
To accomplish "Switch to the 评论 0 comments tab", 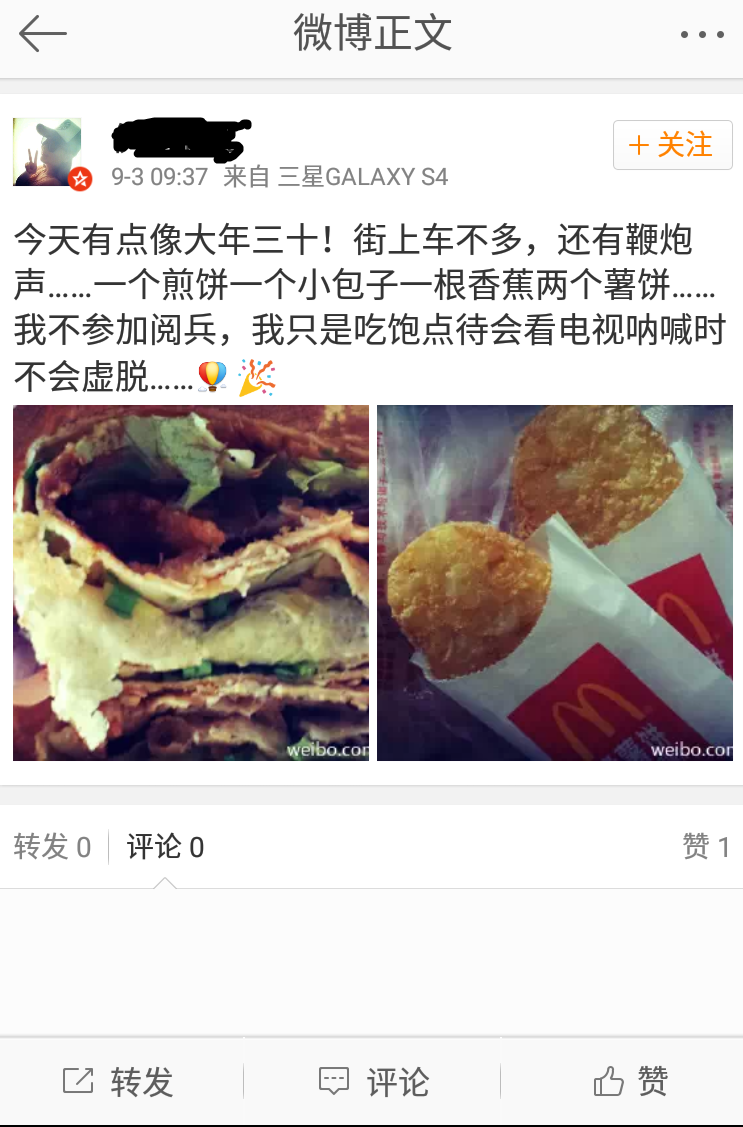I will pos(165,847).
